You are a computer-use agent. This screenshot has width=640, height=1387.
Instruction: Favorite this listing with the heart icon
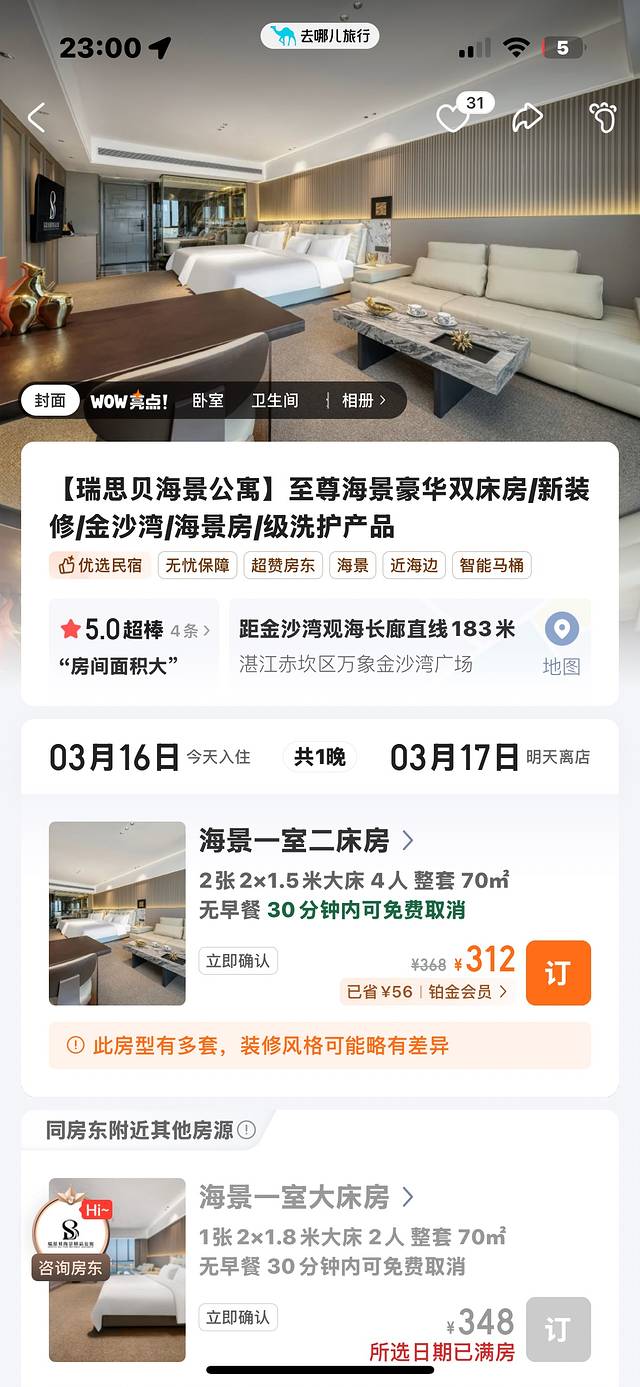point(453,118)
